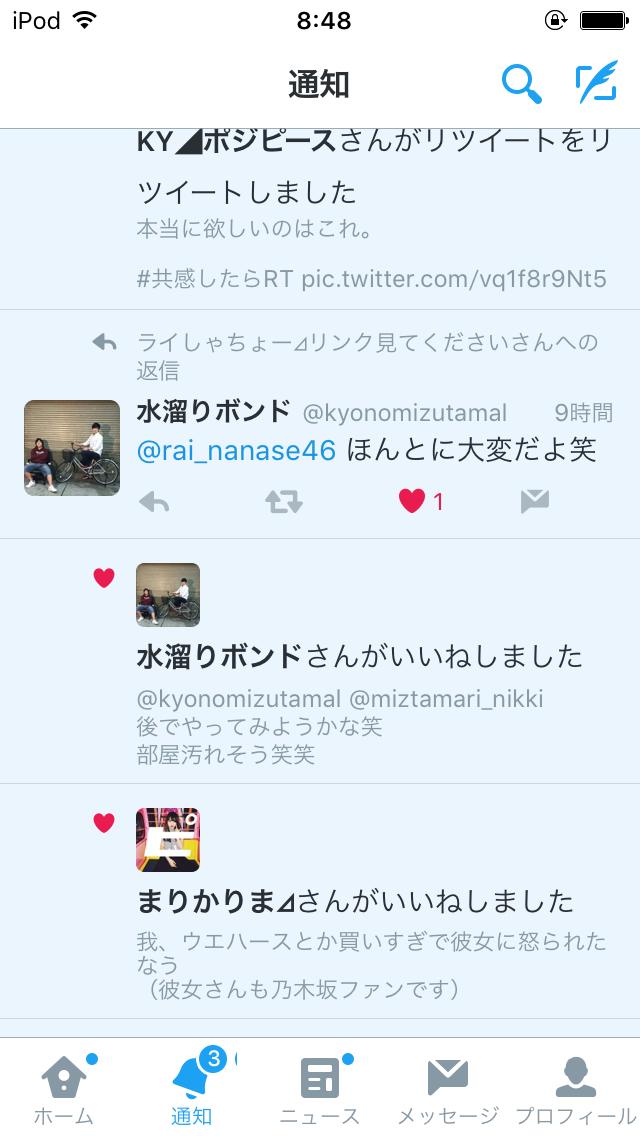Switch to the ホーム tab
Image resolution: width=640 pixels, height=1136 pixels.
pos(63,1088)
